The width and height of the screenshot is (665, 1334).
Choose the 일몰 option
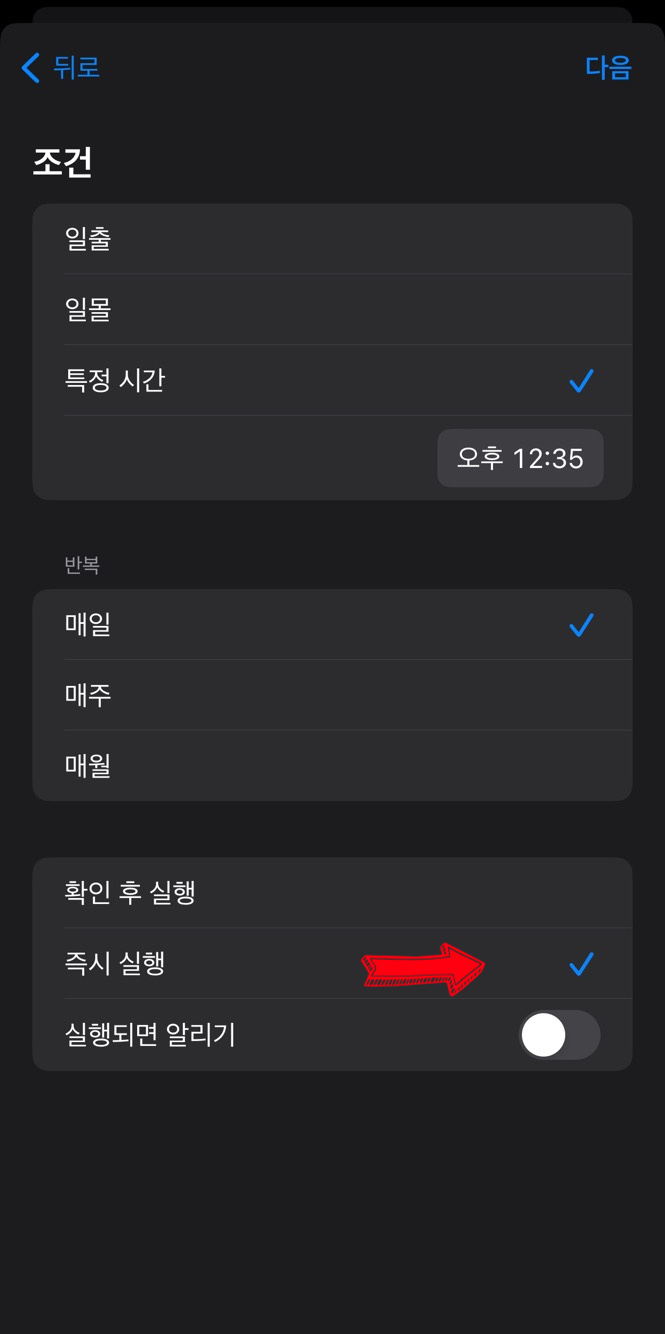(x=332, y=310)
